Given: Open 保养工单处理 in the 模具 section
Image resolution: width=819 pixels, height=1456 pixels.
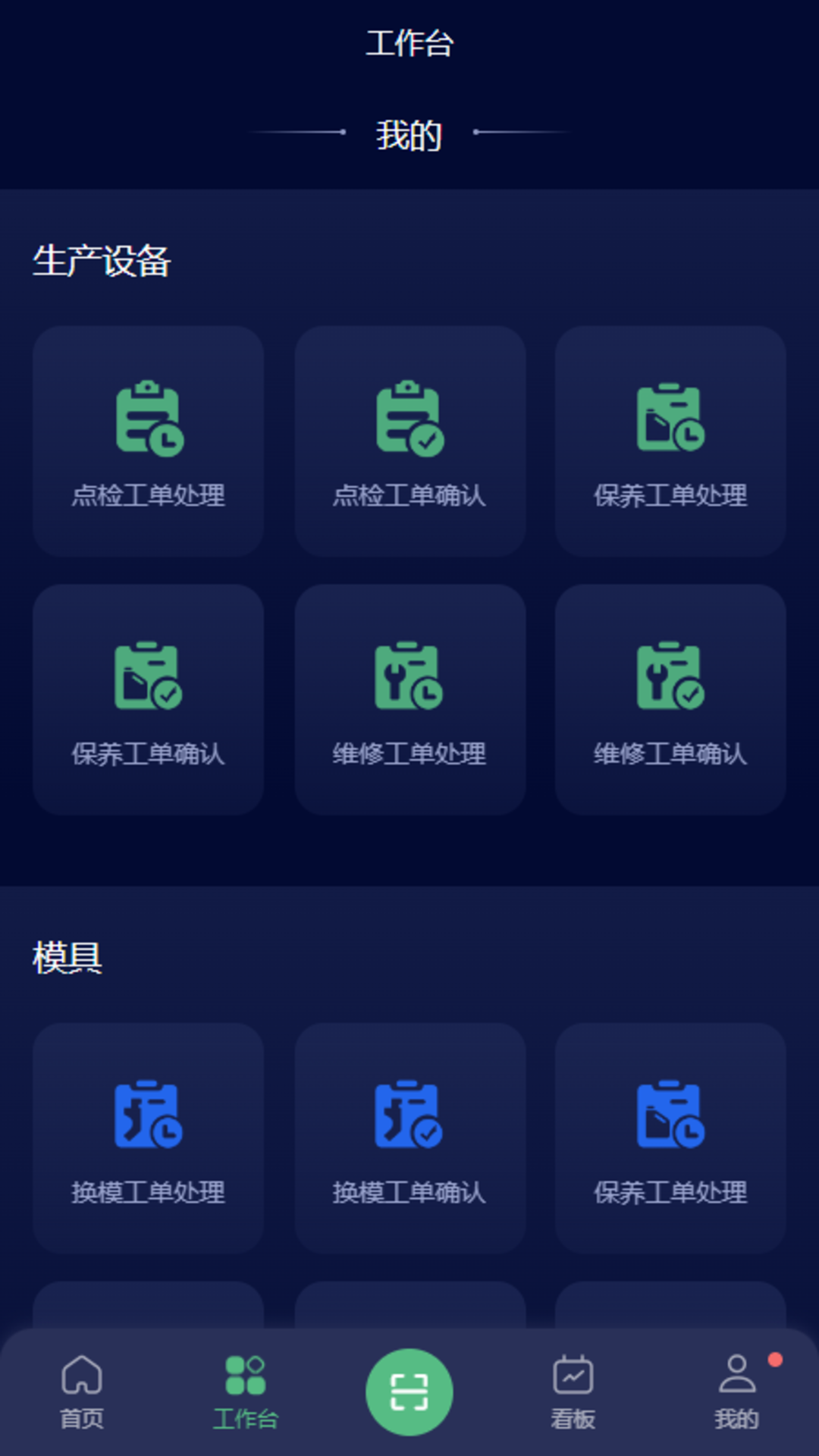Looking at the screenshot, I should (x=670, y=1138).
